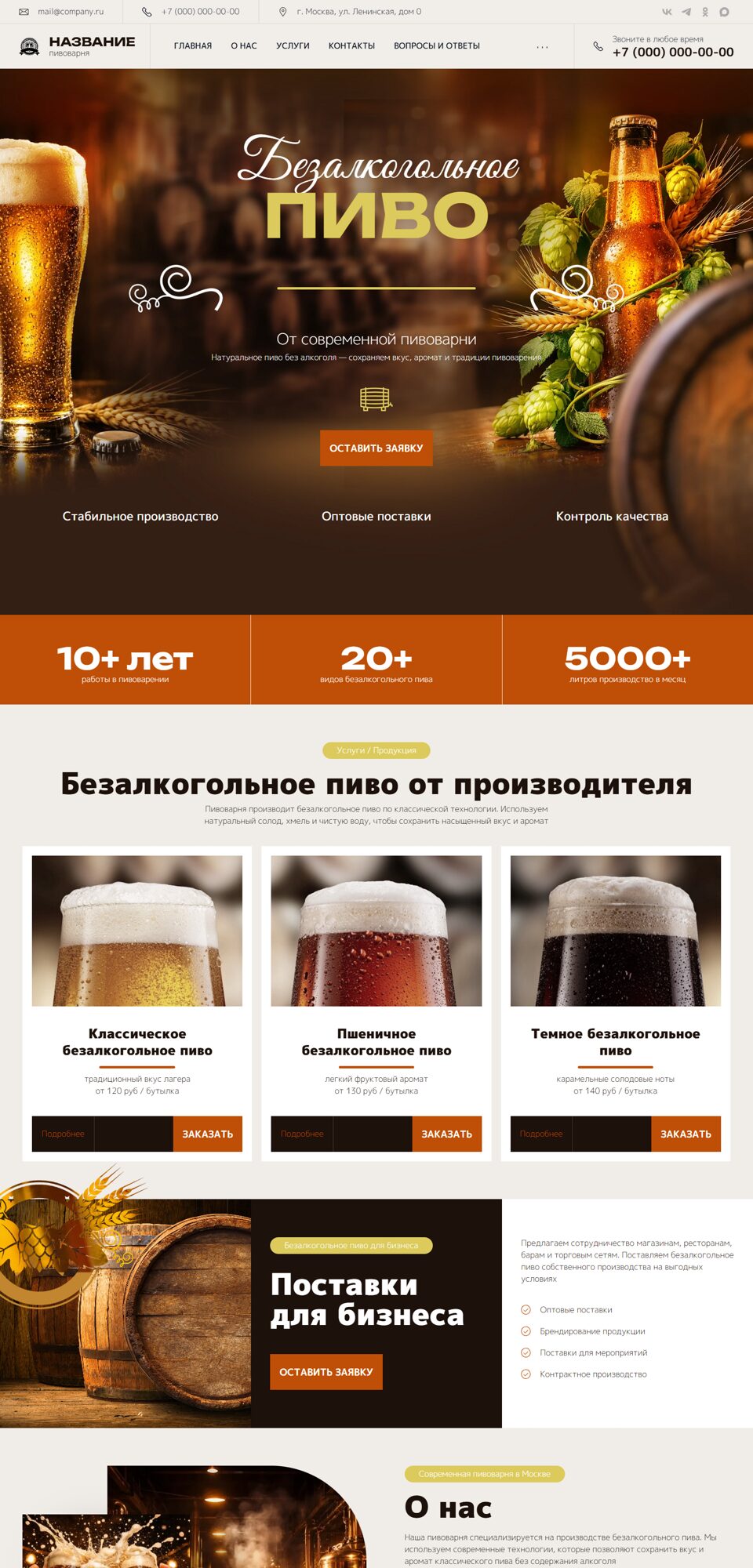Open the Telegram social icon
753x1568 pixels.
point(686,12)
